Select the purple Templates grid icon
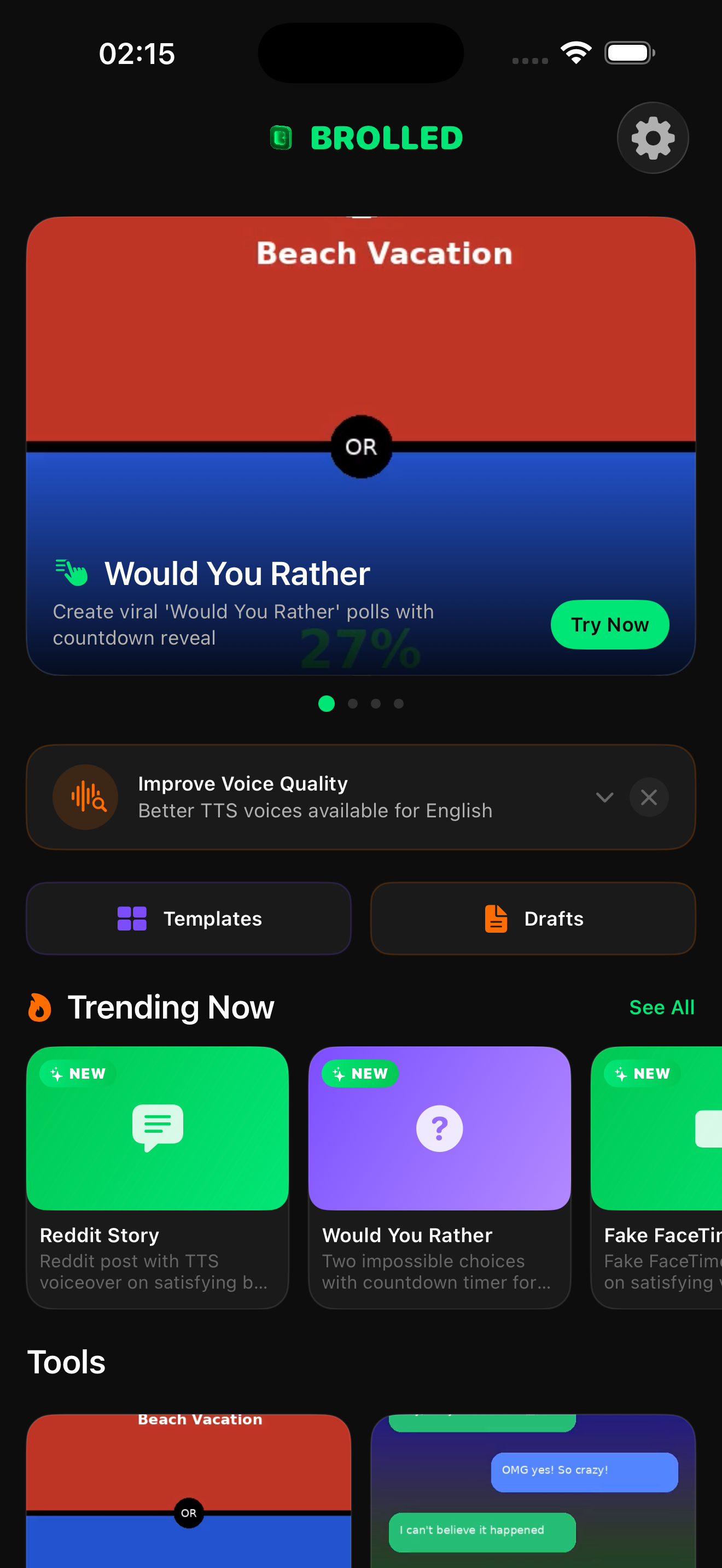 131,918
